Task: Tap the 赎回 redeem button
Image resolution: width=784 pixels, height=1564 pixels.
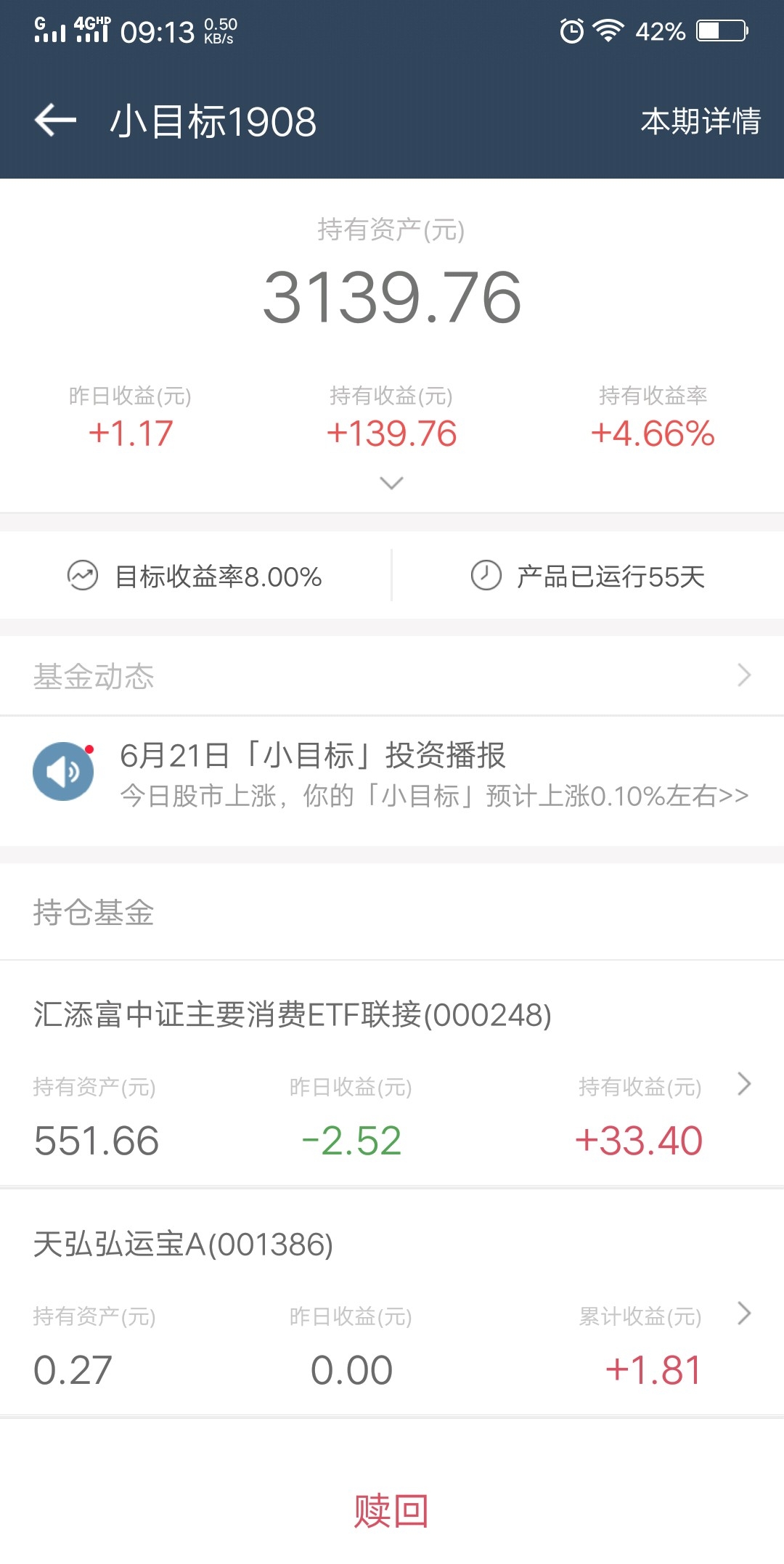Action: click(391, 1511)
